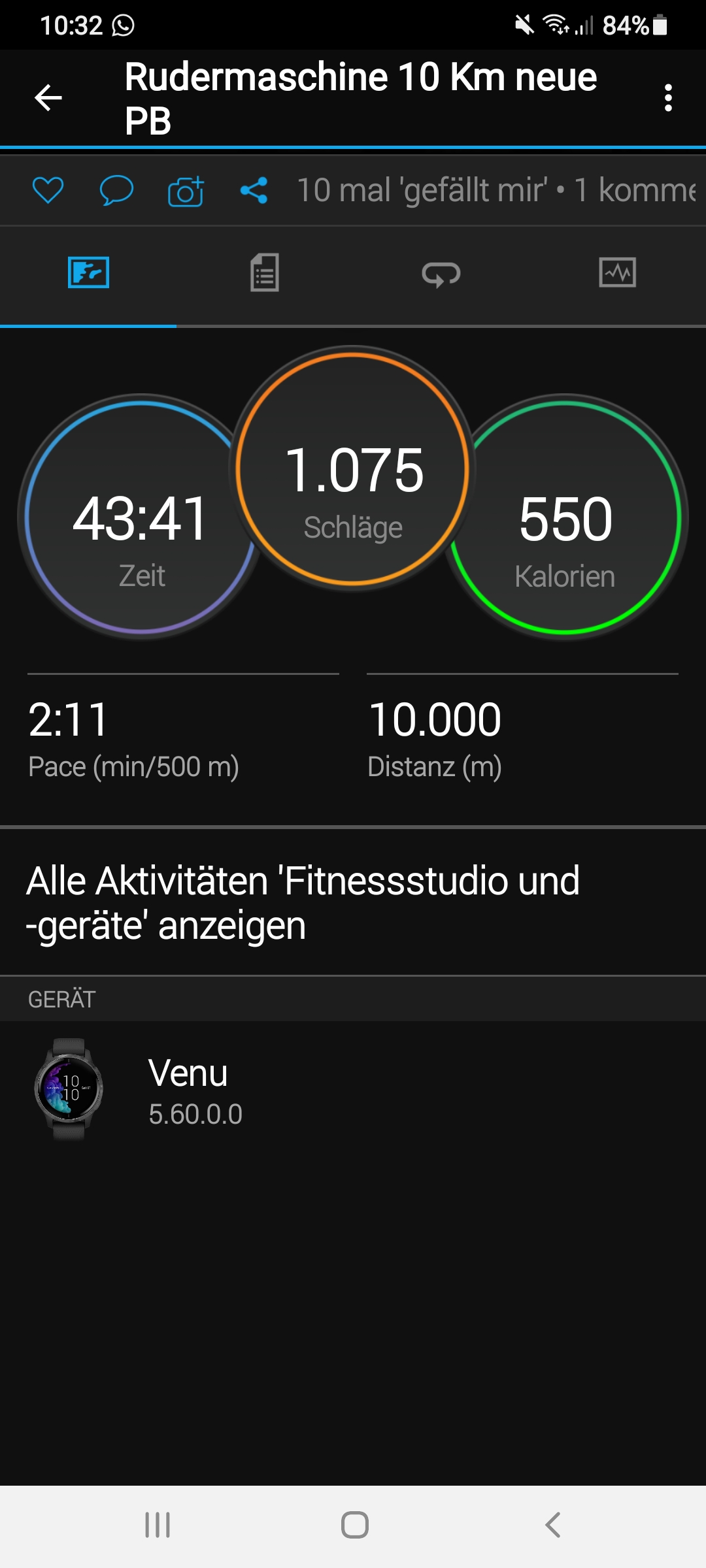Switch to the laps tab
The image size is (706, 1568).
pos(441,273)
